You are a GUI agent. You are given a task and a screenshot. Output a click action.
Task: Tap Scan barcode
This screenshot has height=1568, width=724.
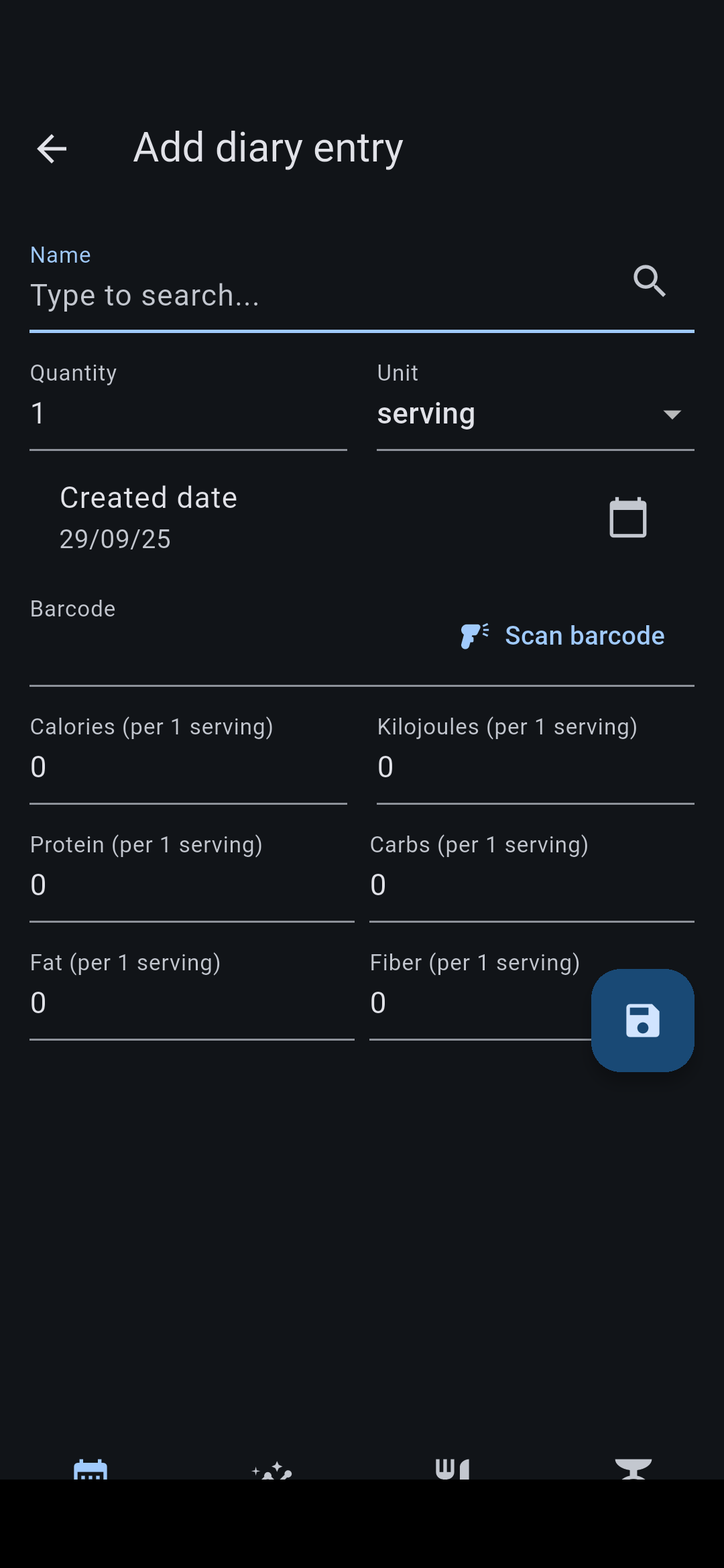[x=563, y=635]
